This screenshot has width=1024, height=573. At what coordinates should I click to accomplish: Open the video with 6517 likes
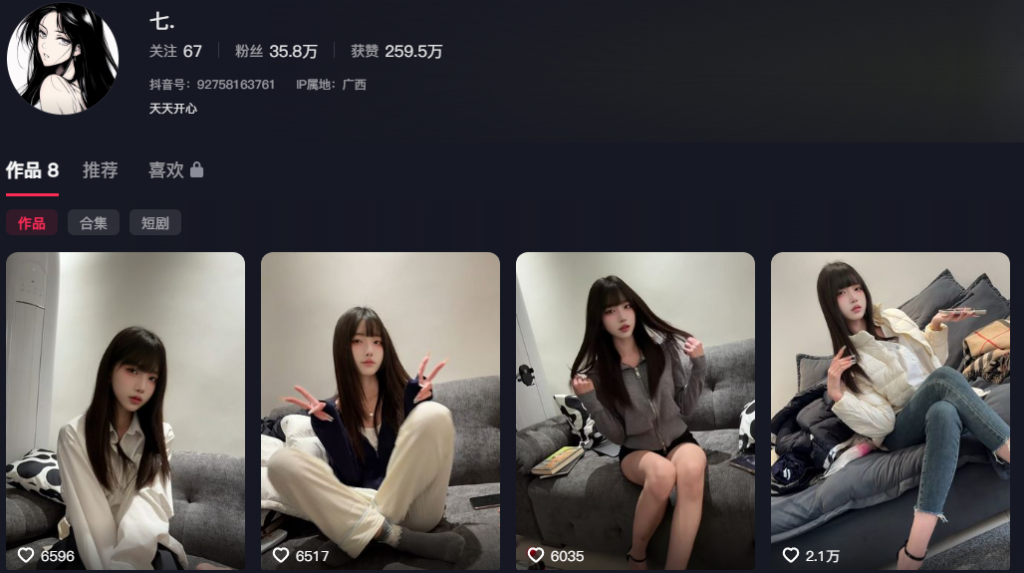(380, 410)
